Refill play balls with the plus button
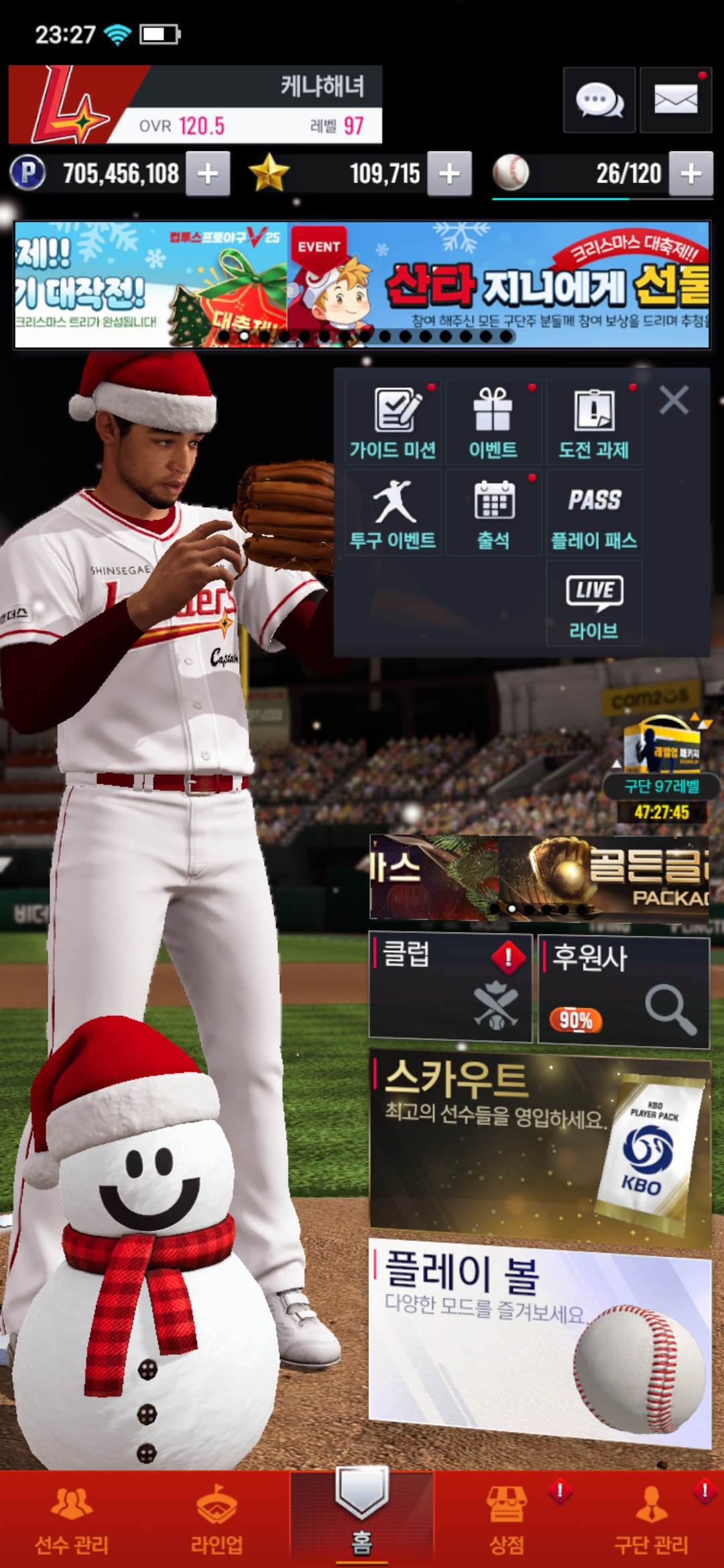Viewport: 724px width, 1568px height. 690,174
